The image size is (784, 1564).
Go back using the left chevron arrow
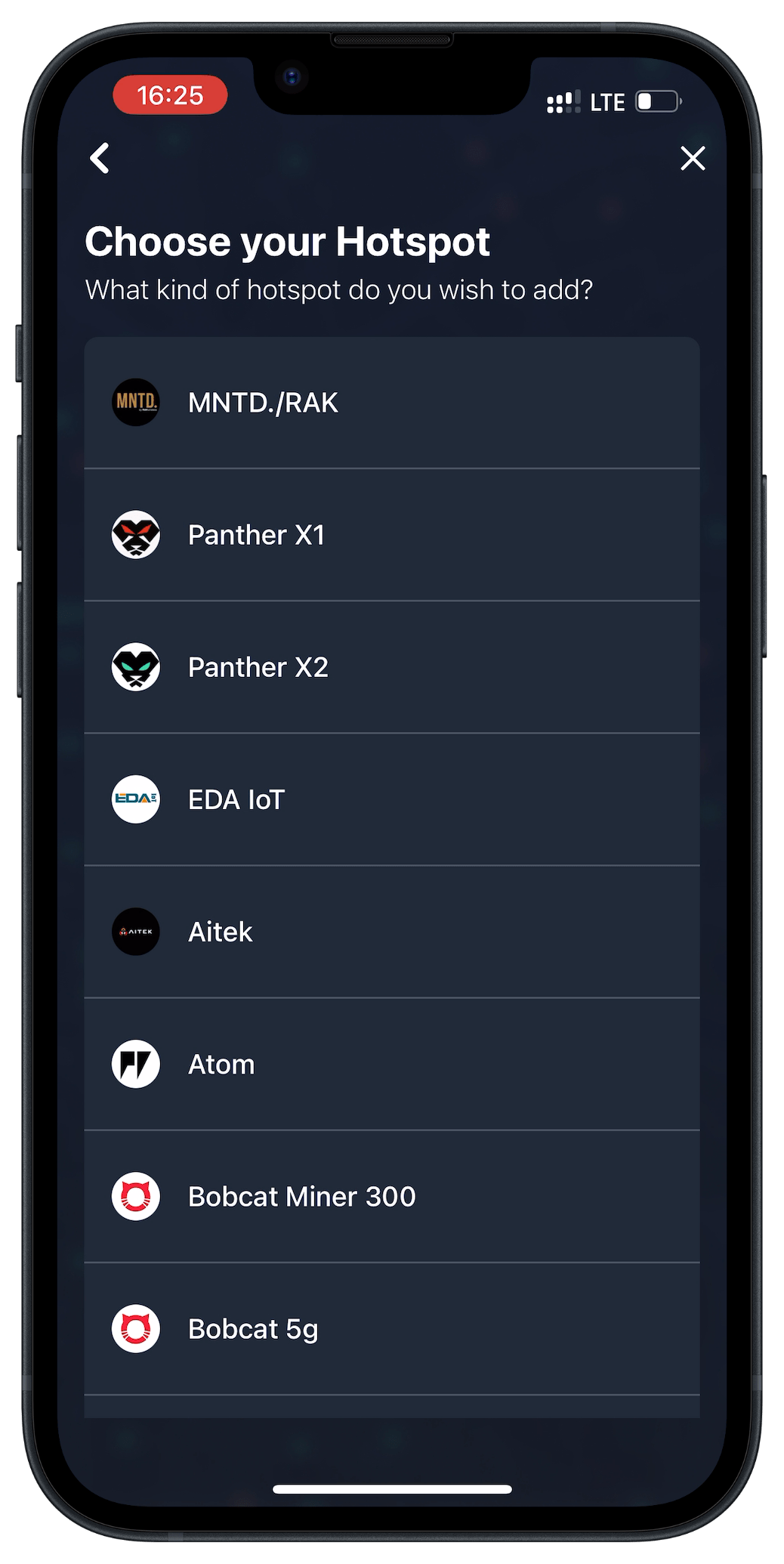pos(99,159)
